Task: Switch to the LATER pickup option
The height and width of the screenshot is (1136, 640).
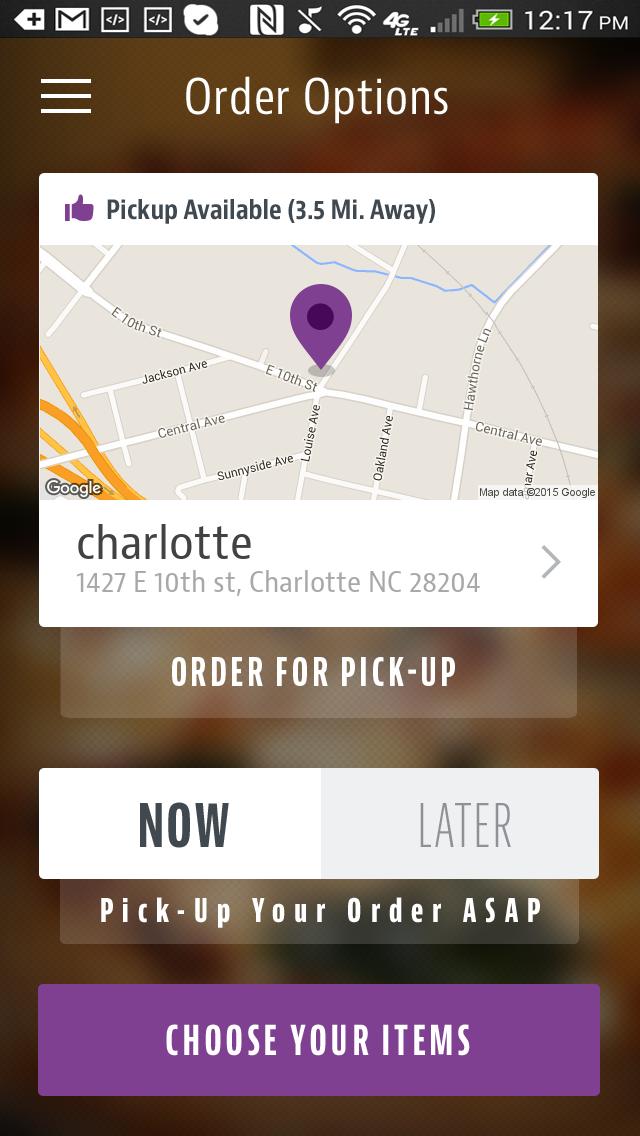Action: pyautogui.click(x=461, y=824)
